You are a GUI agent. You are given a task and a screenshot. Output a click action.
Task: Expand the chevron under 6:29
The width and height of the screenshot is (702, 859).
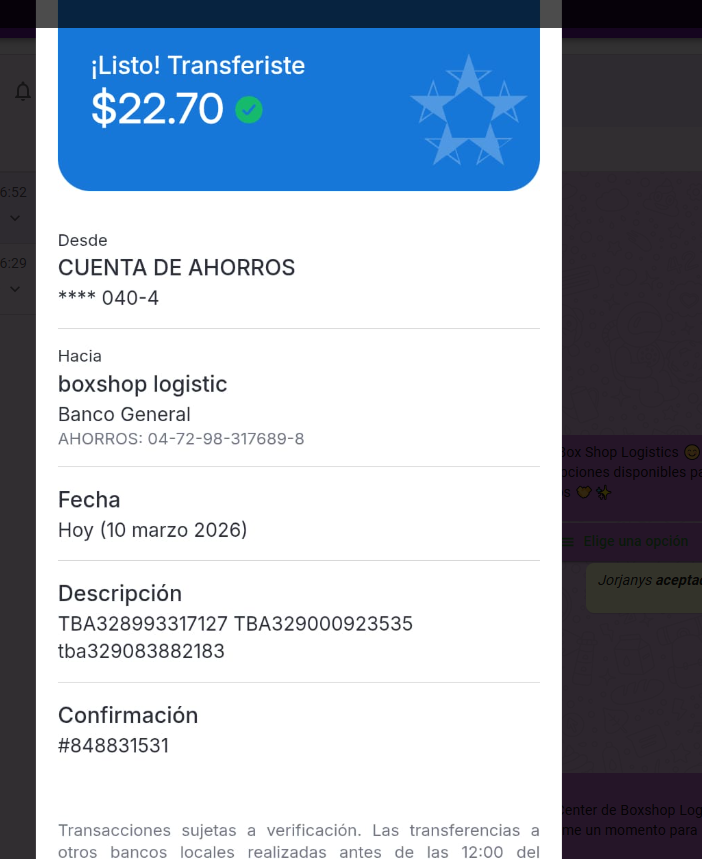15,289
